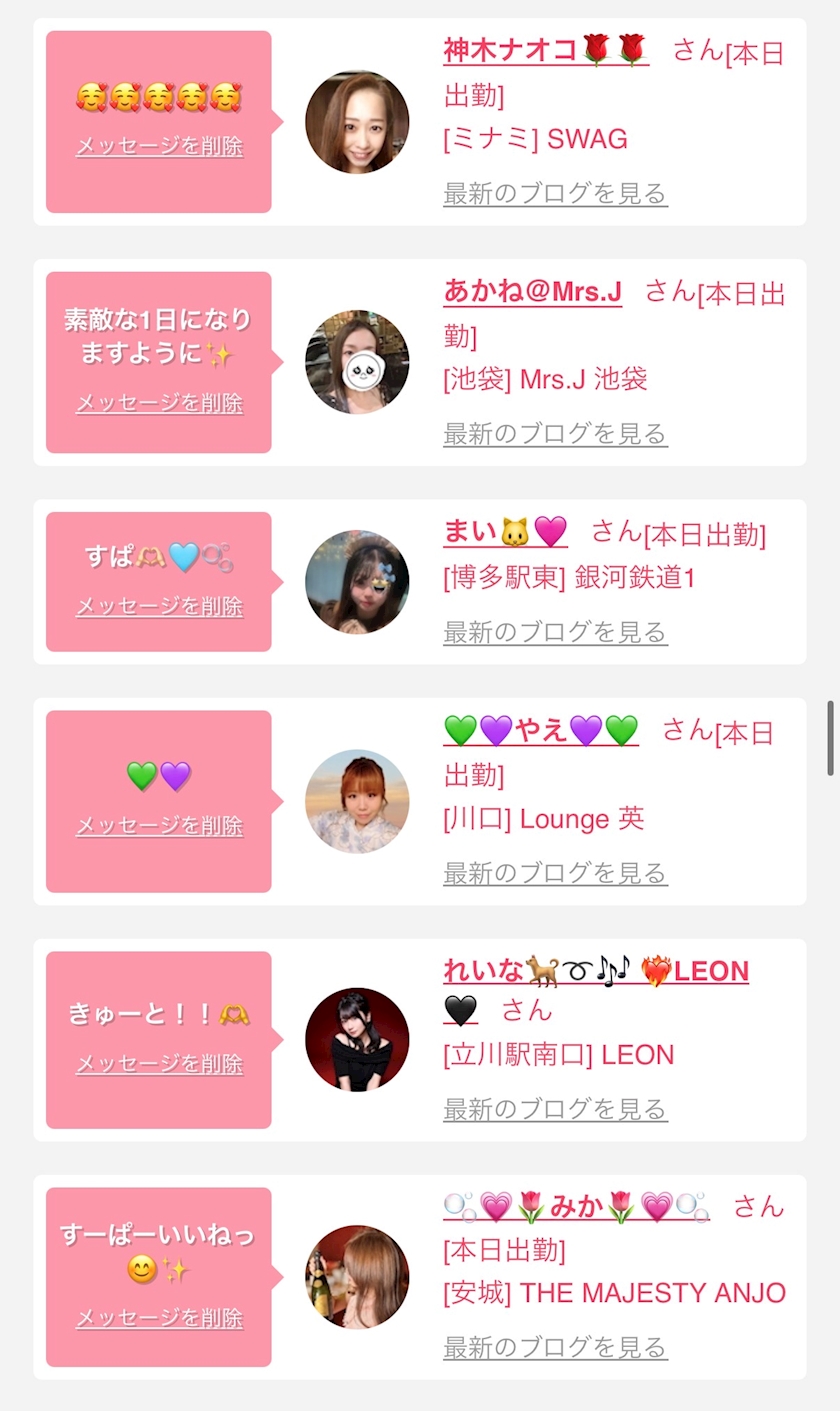View latest blog of やえ from Lounge 英
This screenshot has height=1411, width=840.
555,873
